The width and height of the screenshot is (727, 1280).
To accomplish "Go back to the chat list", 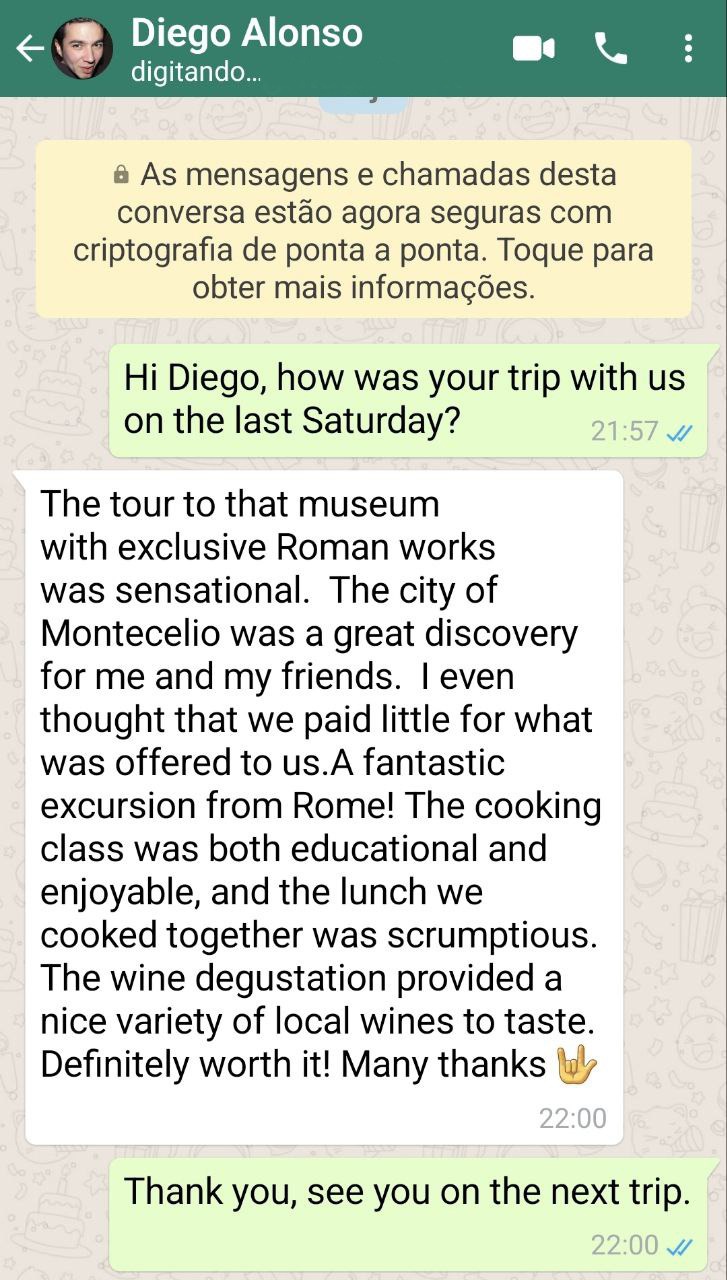I will pos(28,48).
